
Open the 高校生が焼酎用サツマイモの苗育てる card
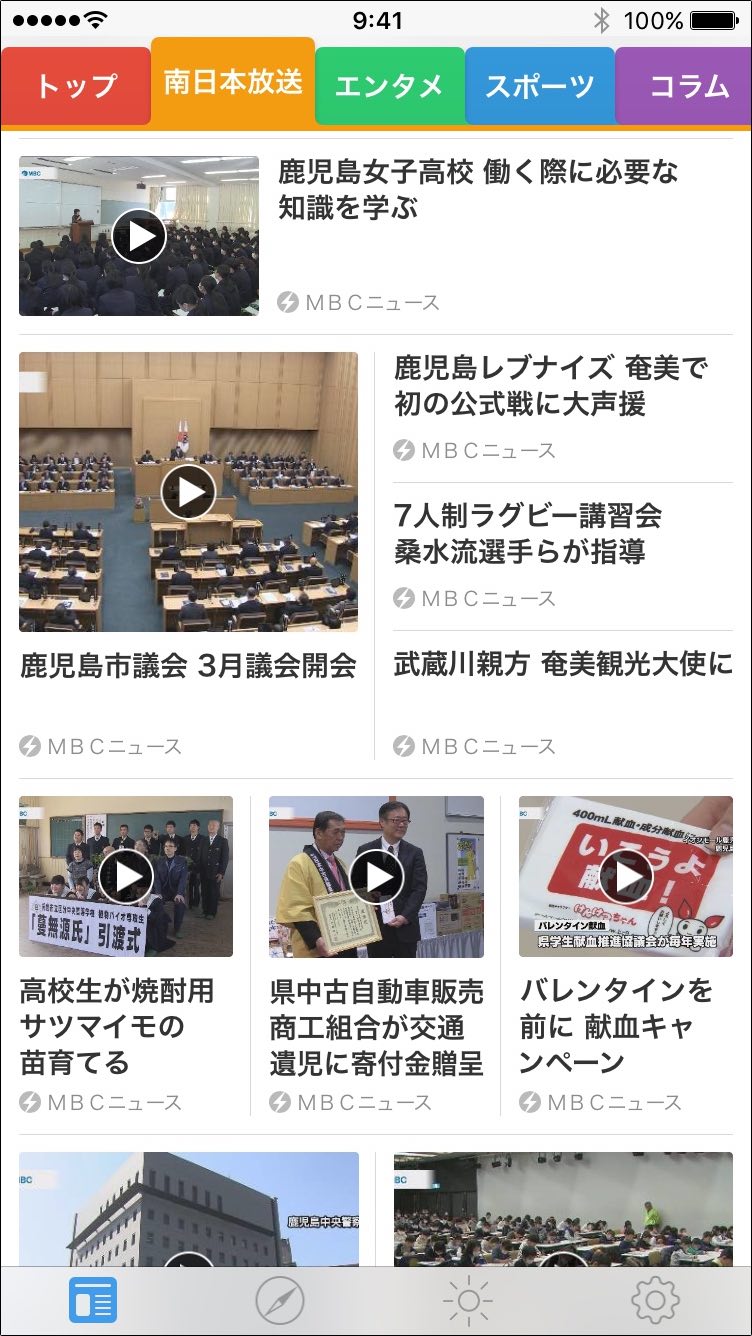click(x=117, y=1026)
